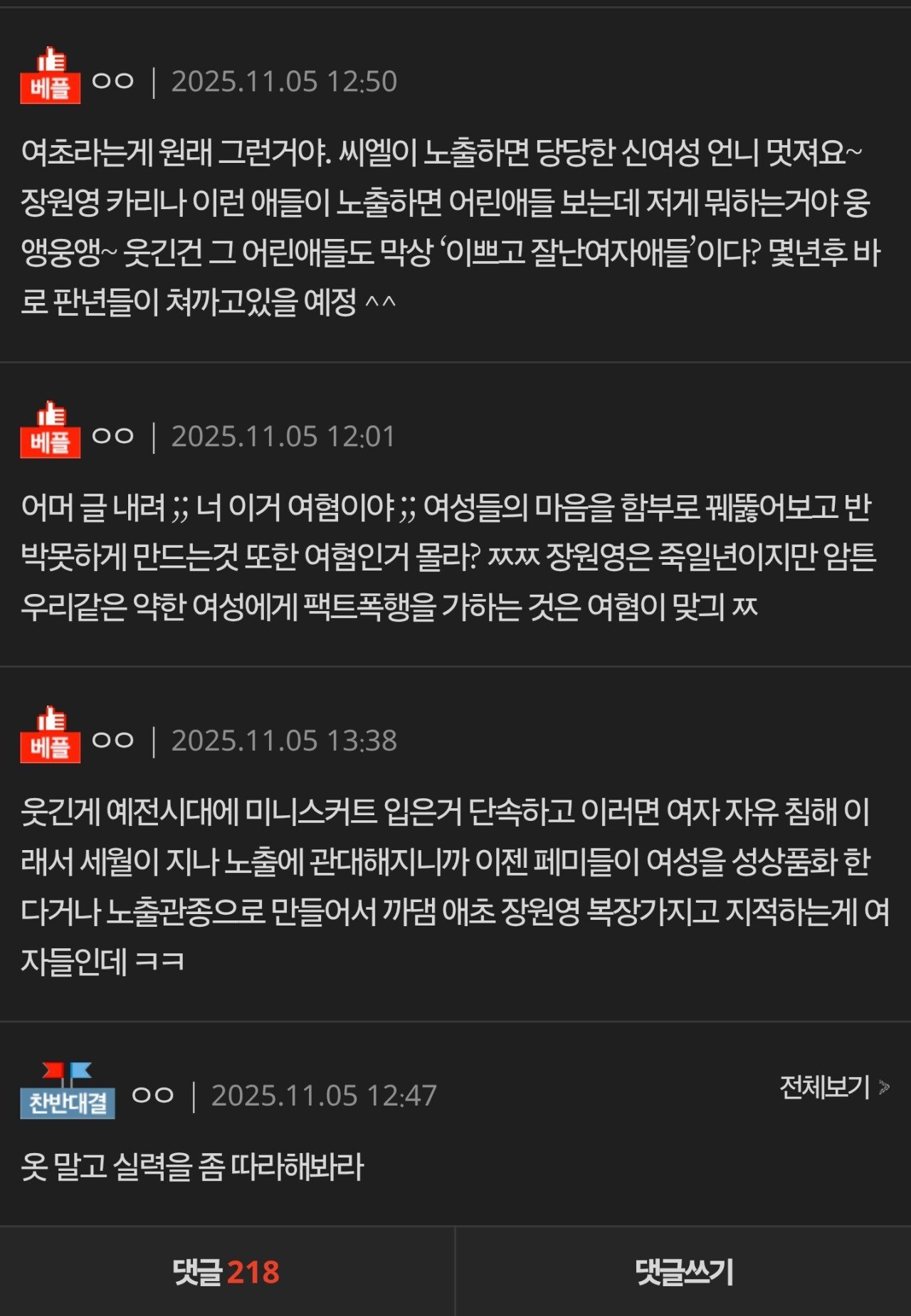
Task: Tap 댓글쓰기 to write a comment
Action: [683, 1272]
